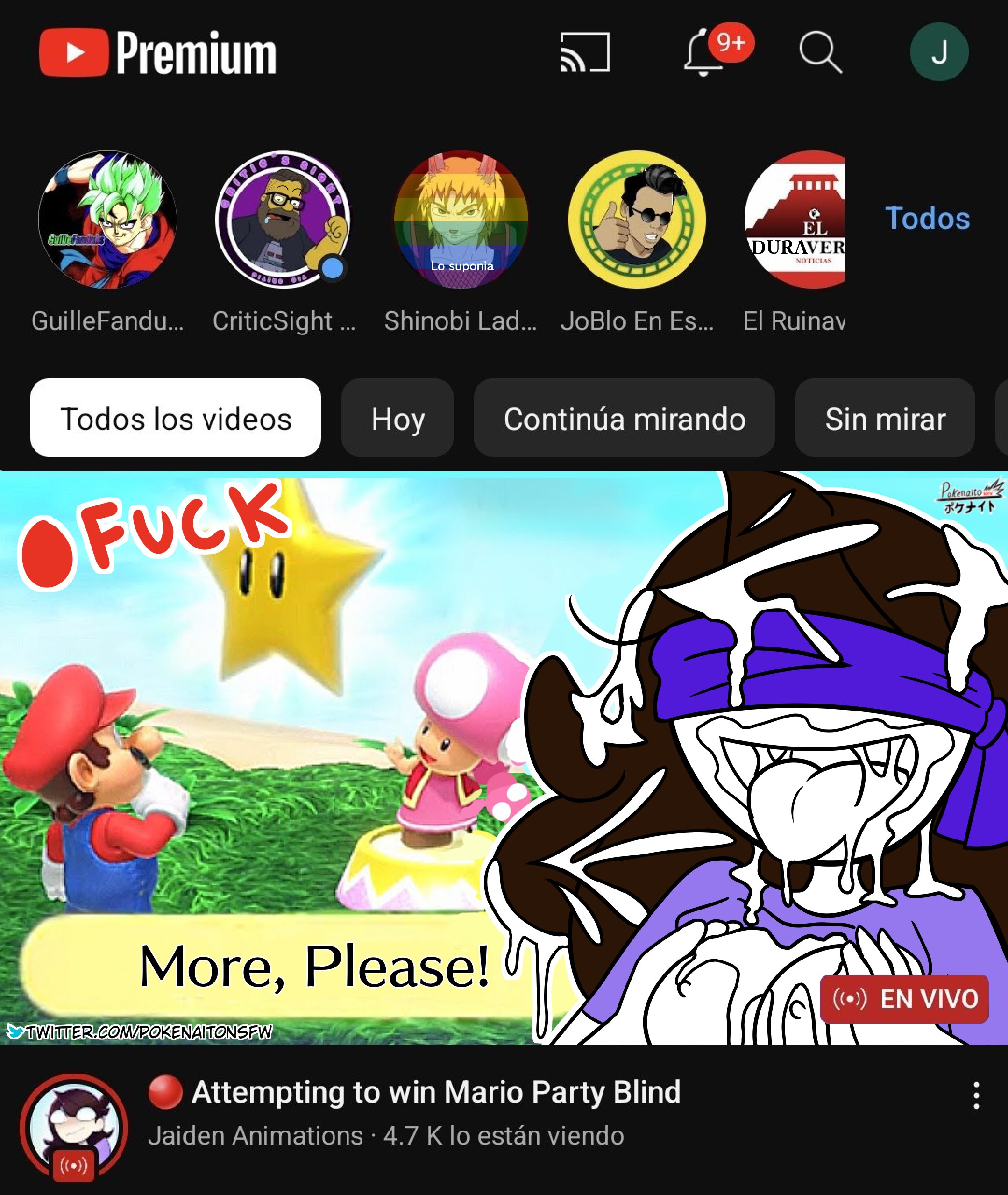Select the CriticSight channel avatar
This screenshot has width=1008, height=1195.
click(284, 220)
